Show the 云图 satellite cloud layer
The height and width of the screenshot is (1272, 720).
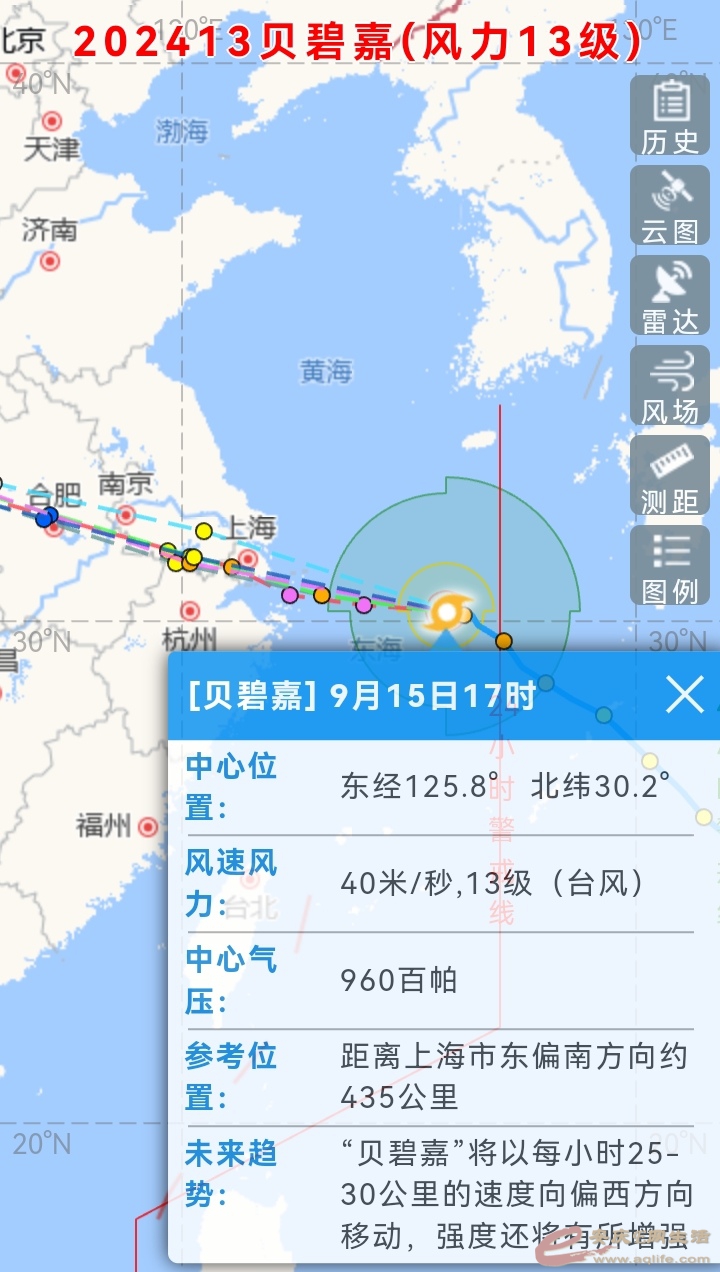(670, 206)
